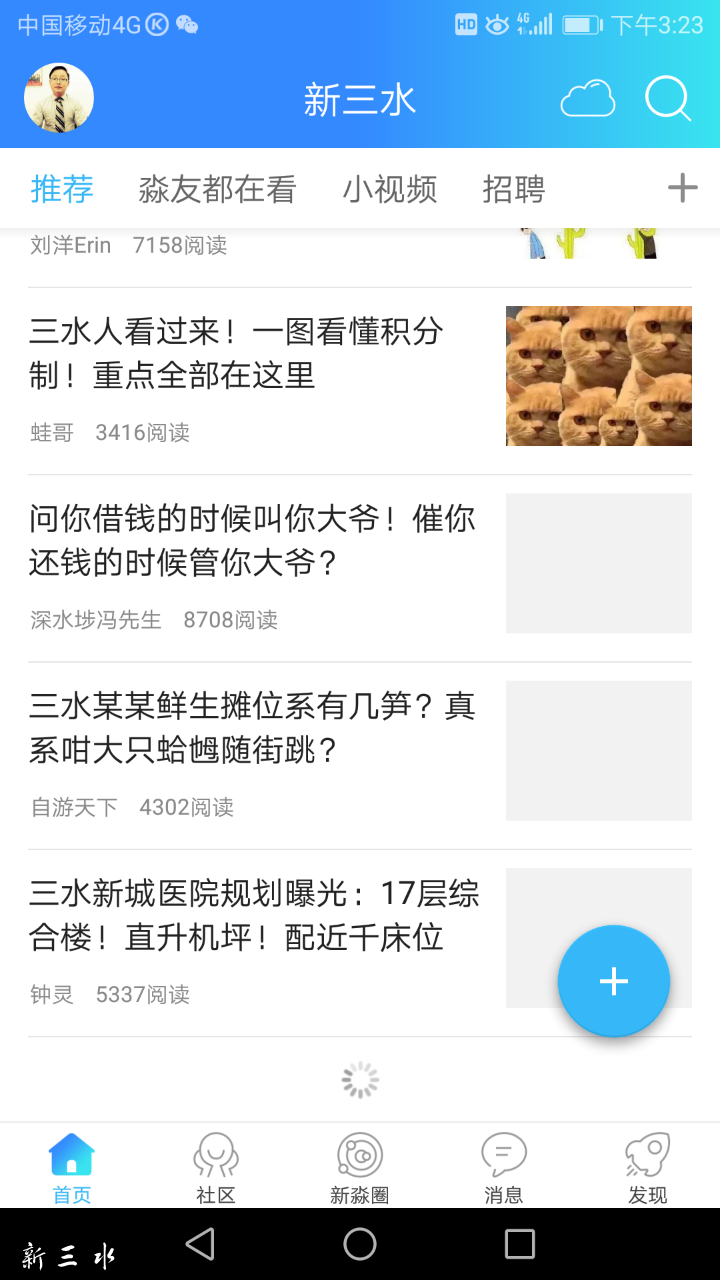Screen dimensions: 720x1280
Task: Add more channels with the plus icon
Action: point(682,188)
